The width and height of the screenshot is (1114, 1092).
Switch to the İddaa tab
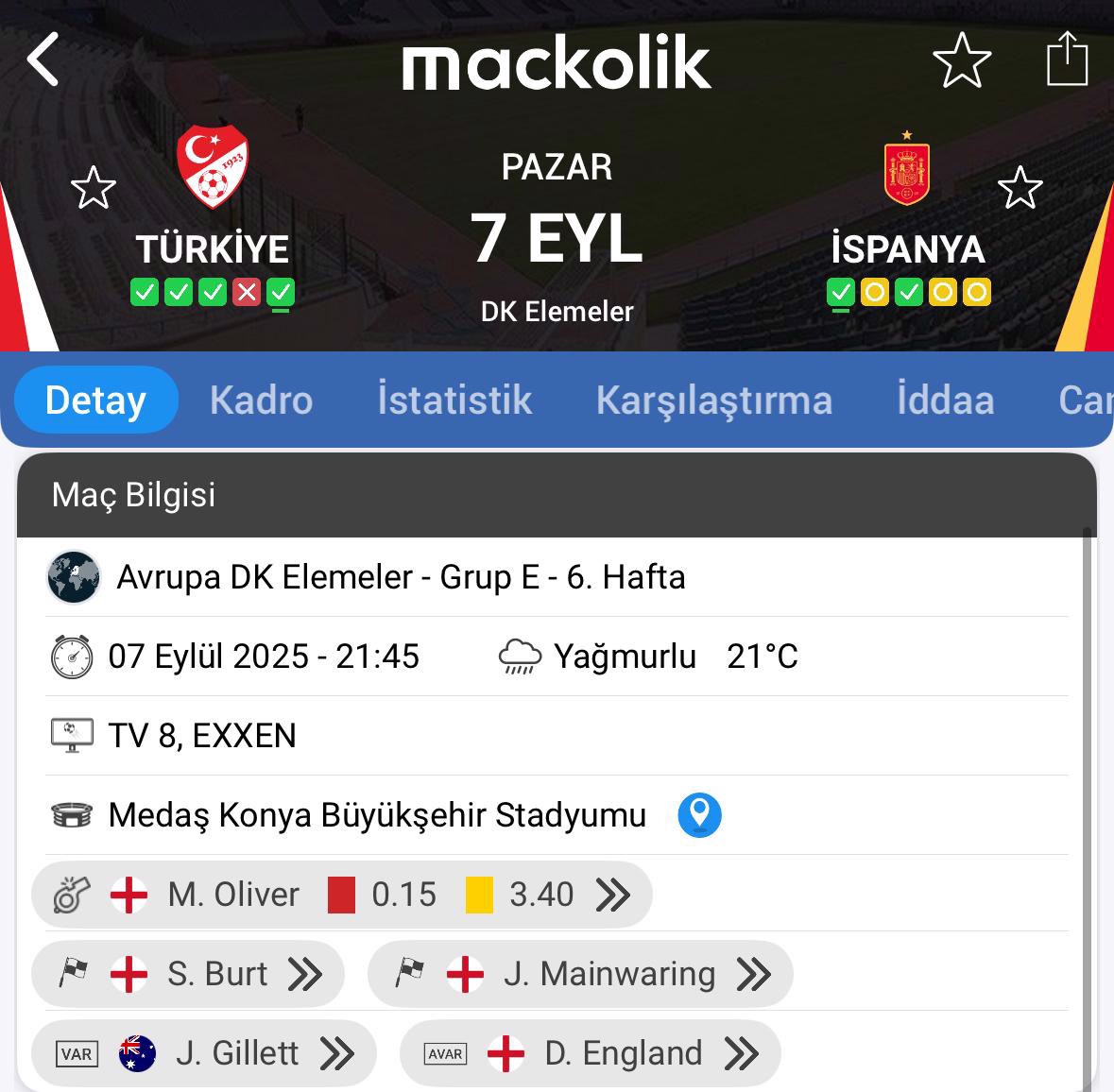point(945,401)
